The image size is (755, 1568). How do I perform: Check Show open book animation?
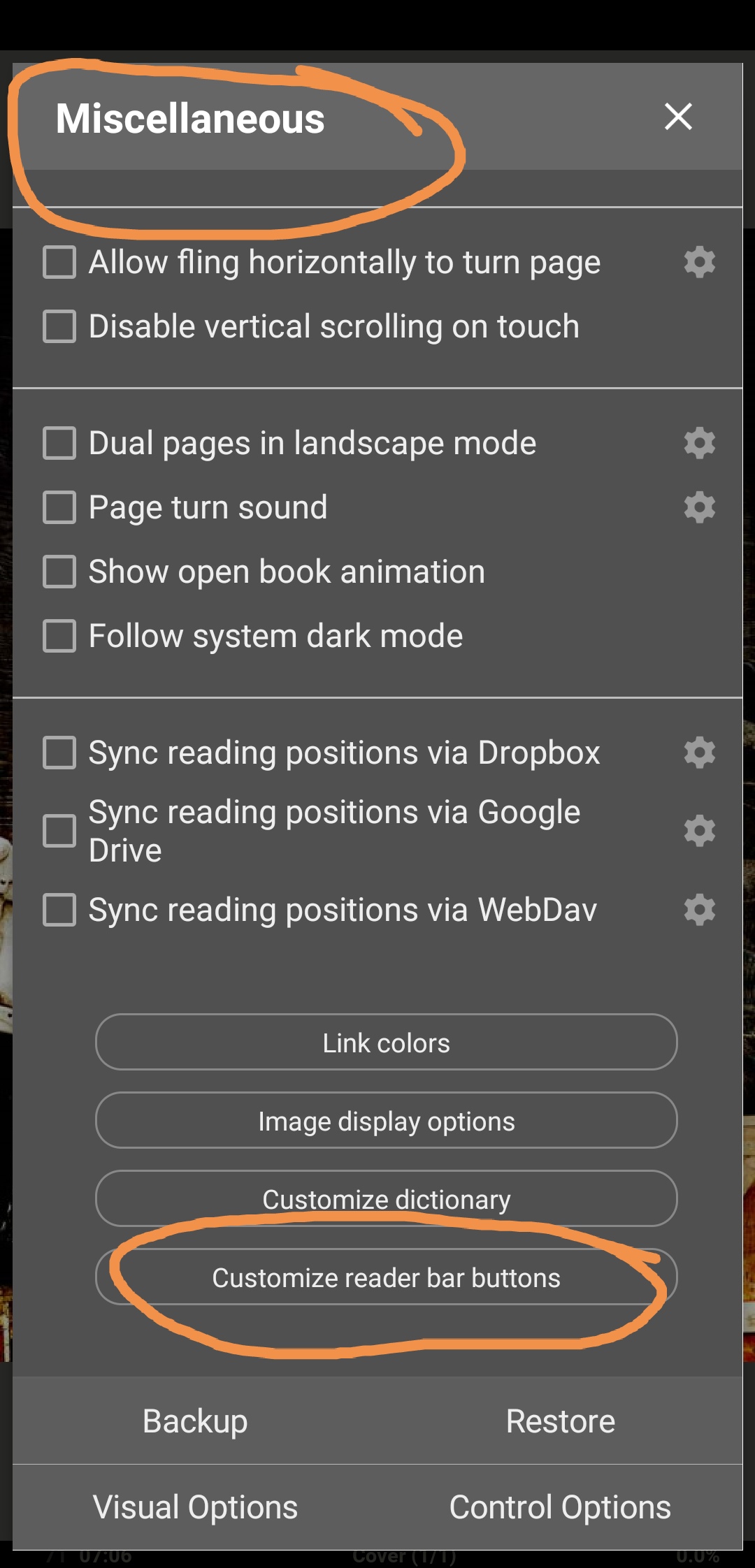click(x=59, y=572)
